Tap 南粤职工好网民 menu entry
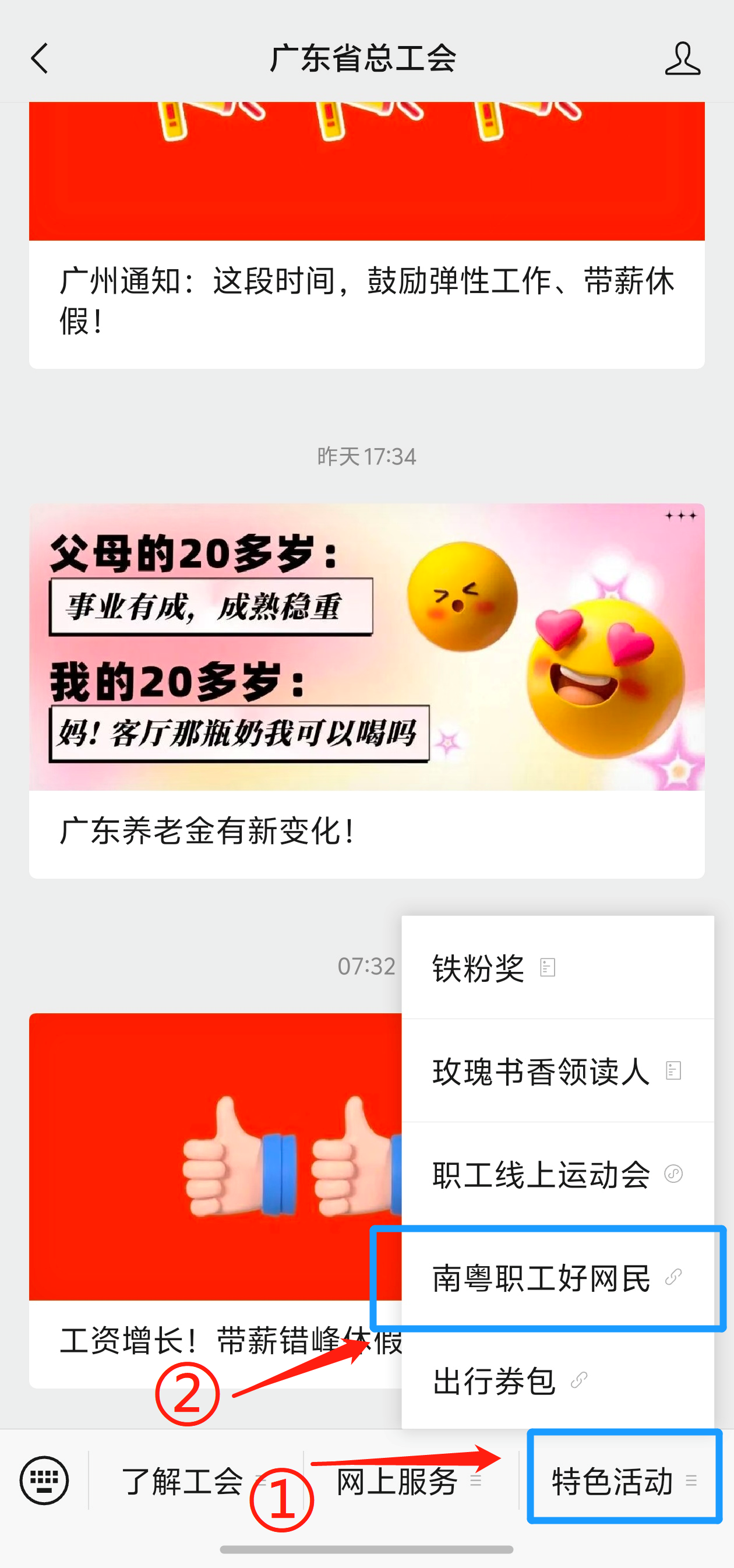 coord(557,1278)
